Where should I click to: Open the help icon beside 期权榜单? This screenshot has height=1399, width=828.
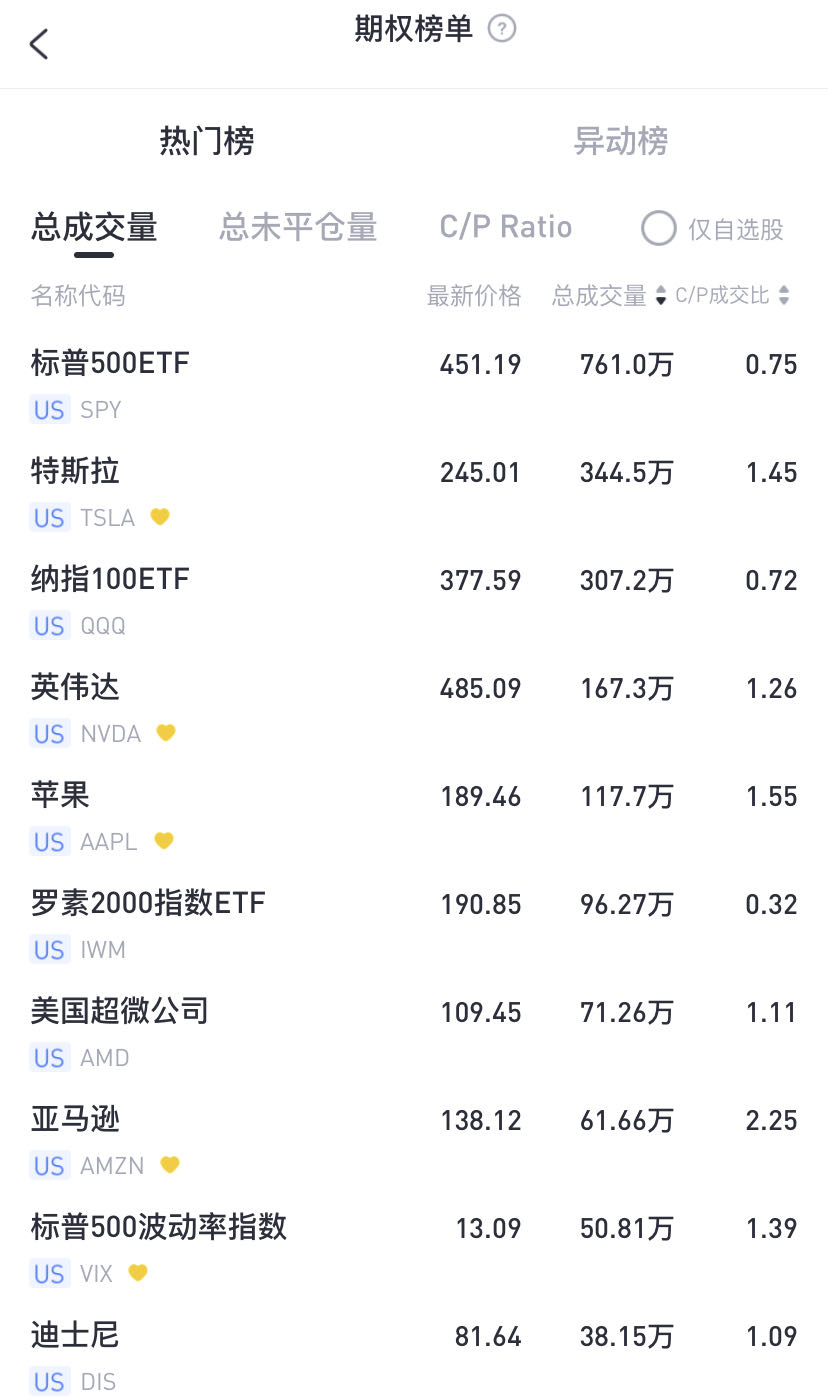[x=501, y=29]
